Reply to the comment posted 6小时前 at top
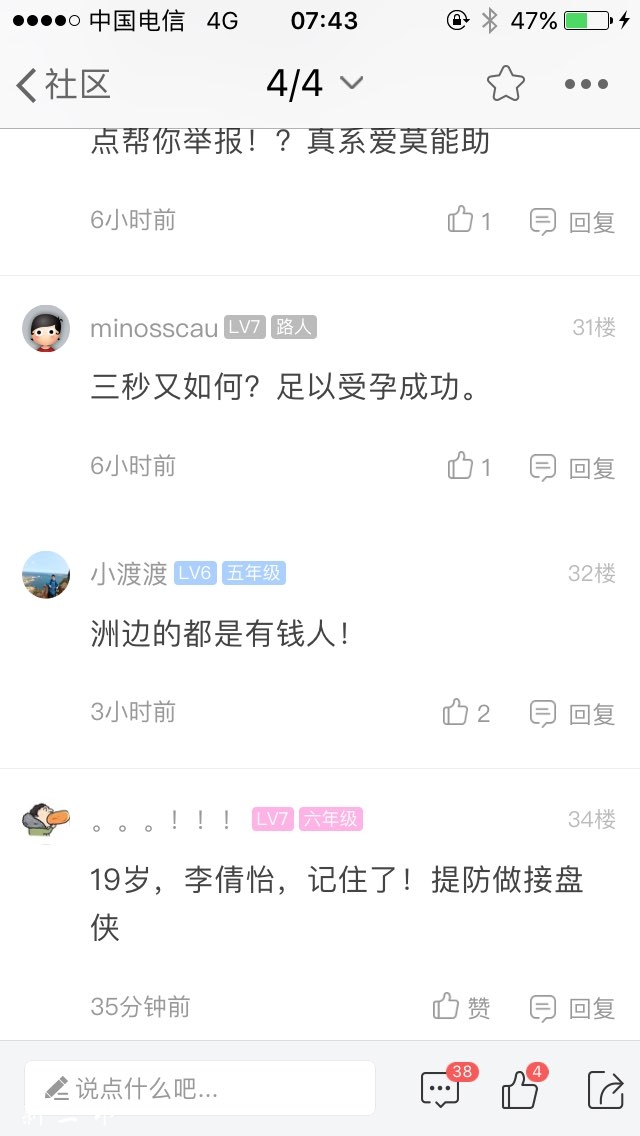The image size is (640, 1136). (572, 222)
